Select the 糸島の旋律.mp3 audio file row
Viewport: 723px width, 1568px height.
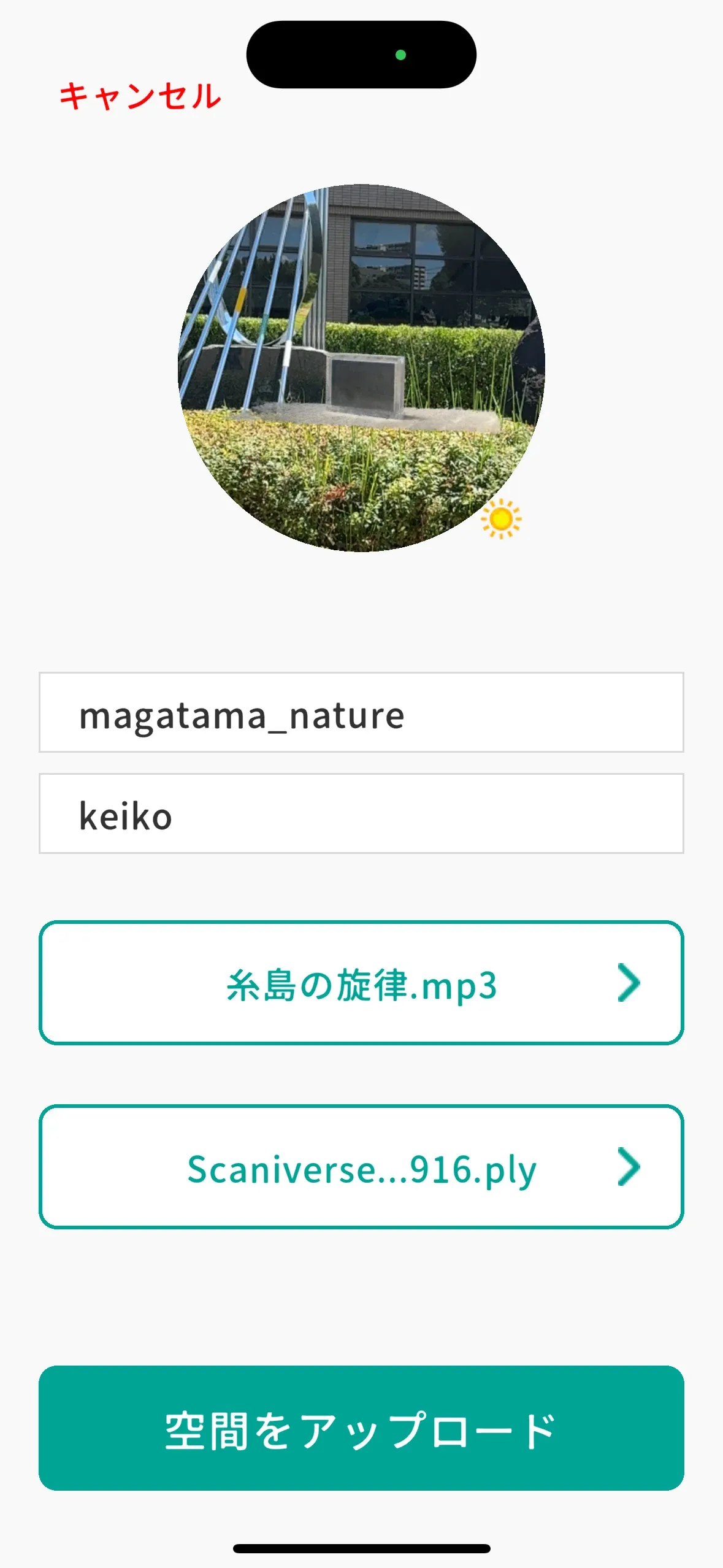pyautogui.click(x=361, y=983)
